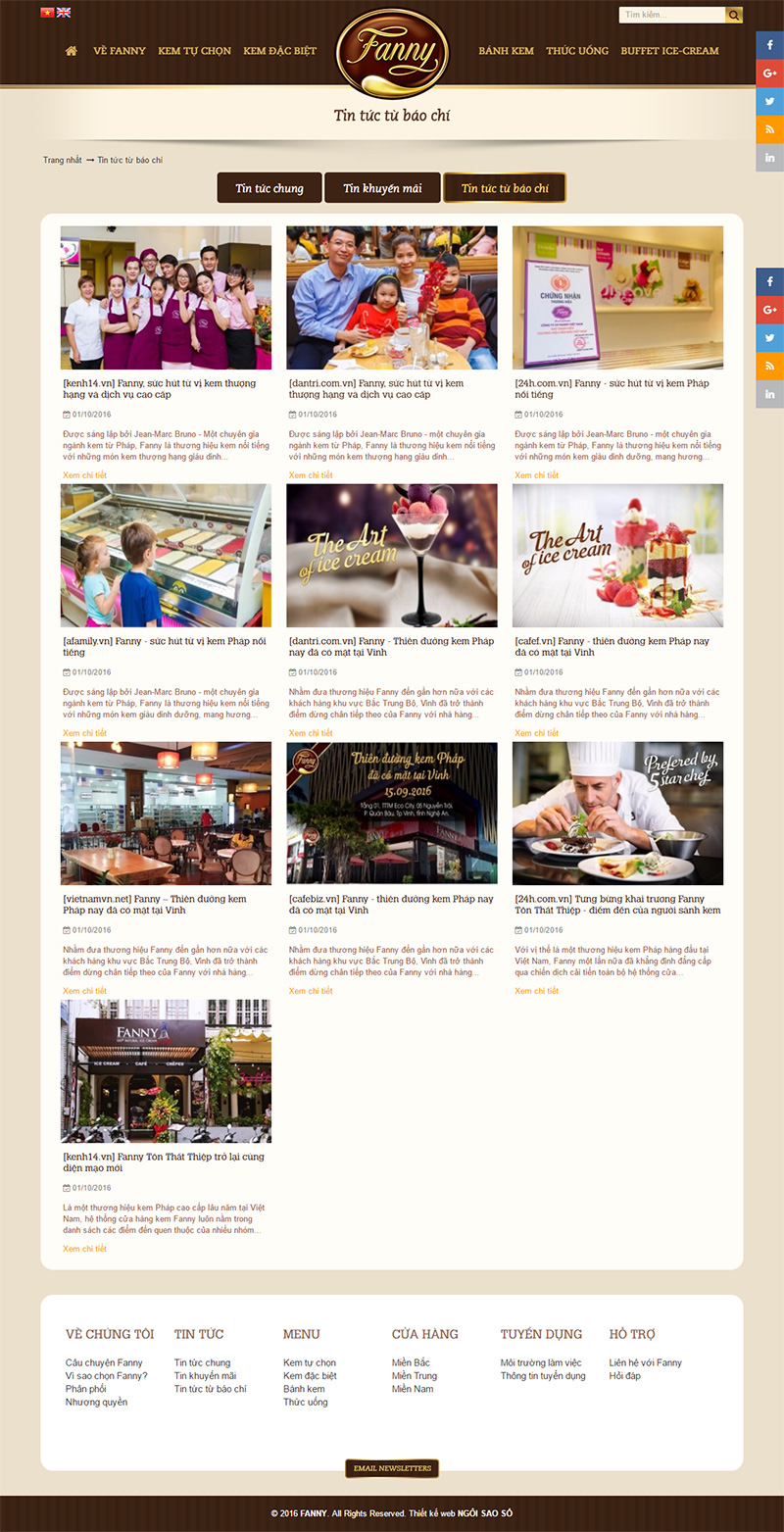The height and width of the screenshot is (1532, 784).
Task: Open the kenh14.vn staff photo article
Action: [166, 297]
